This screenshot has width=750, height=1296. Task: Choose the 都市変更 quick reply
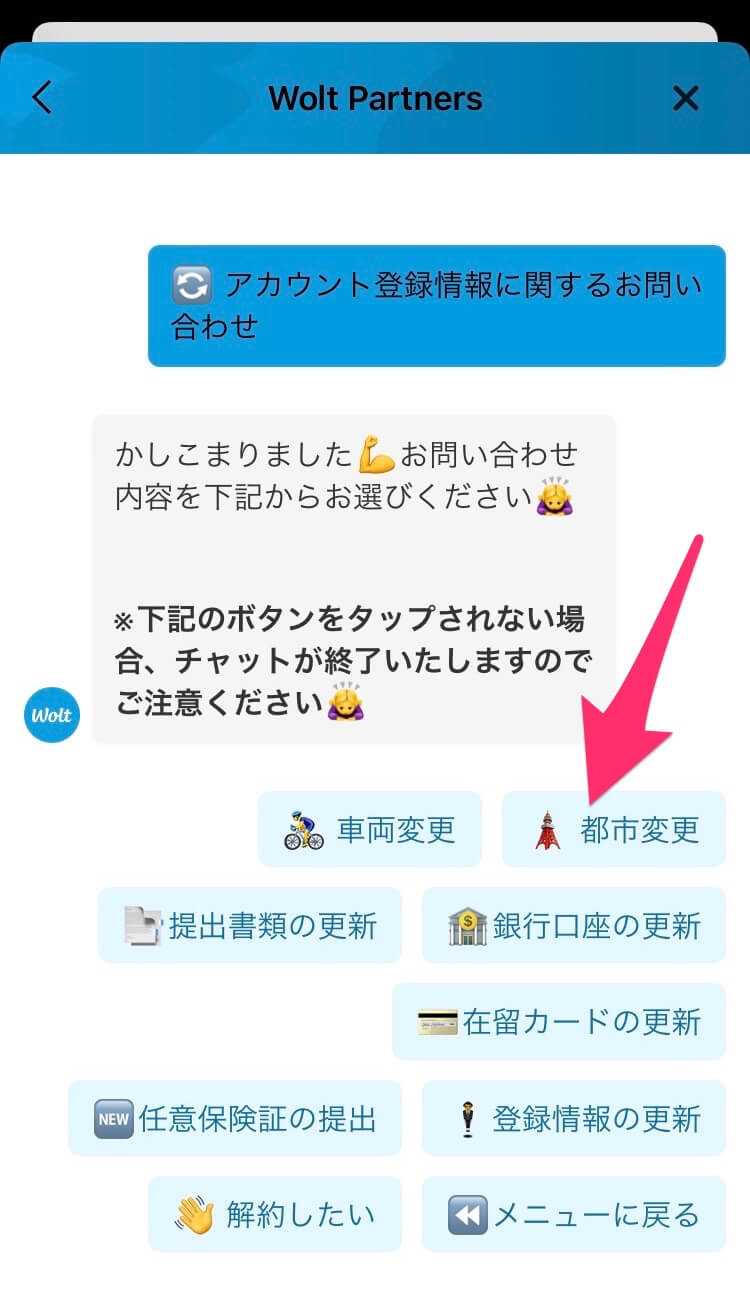pos(614,829)
